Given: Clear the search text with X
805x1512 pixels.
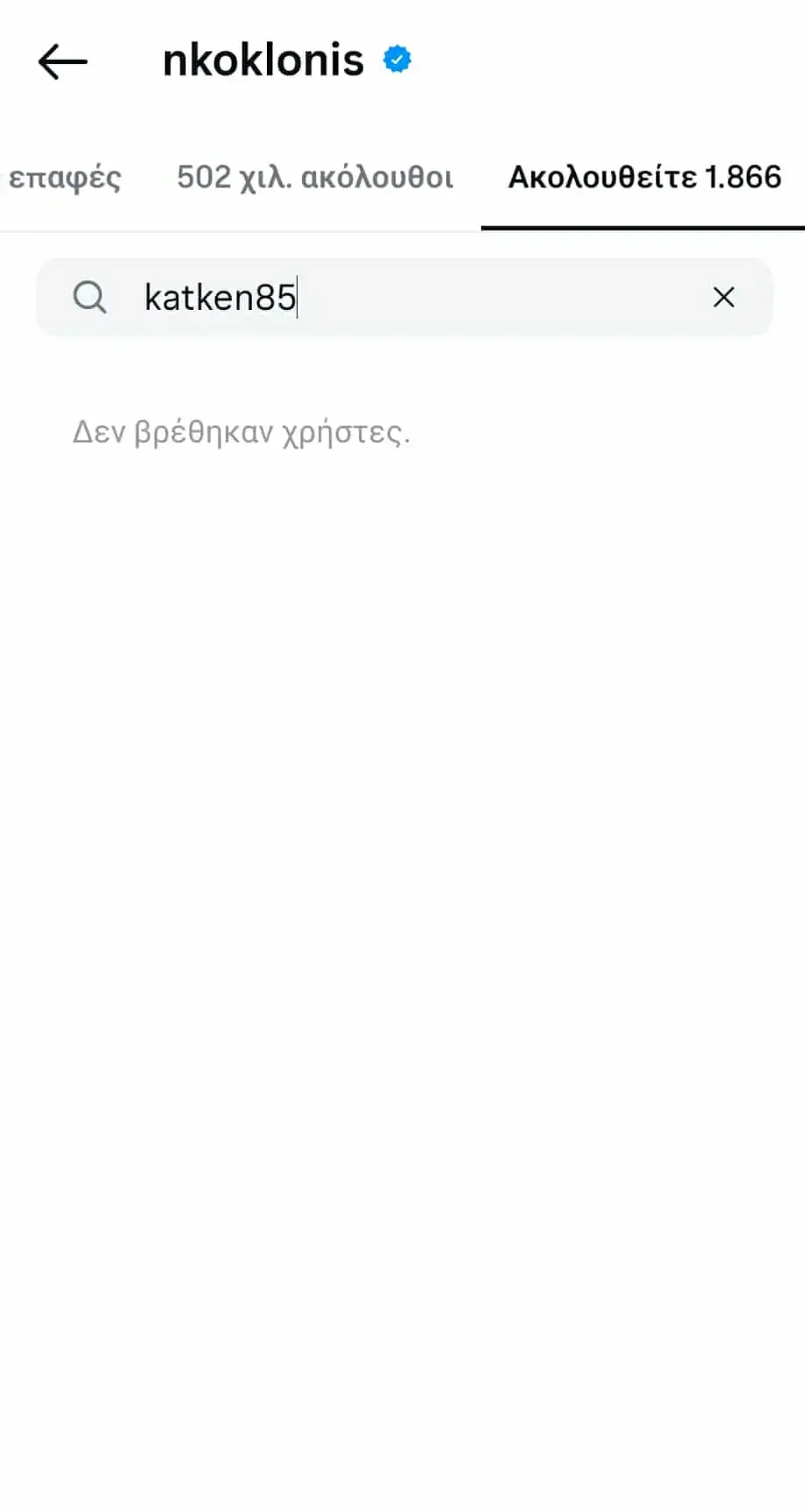Looking at the screenshot, I should coord(723,298).
